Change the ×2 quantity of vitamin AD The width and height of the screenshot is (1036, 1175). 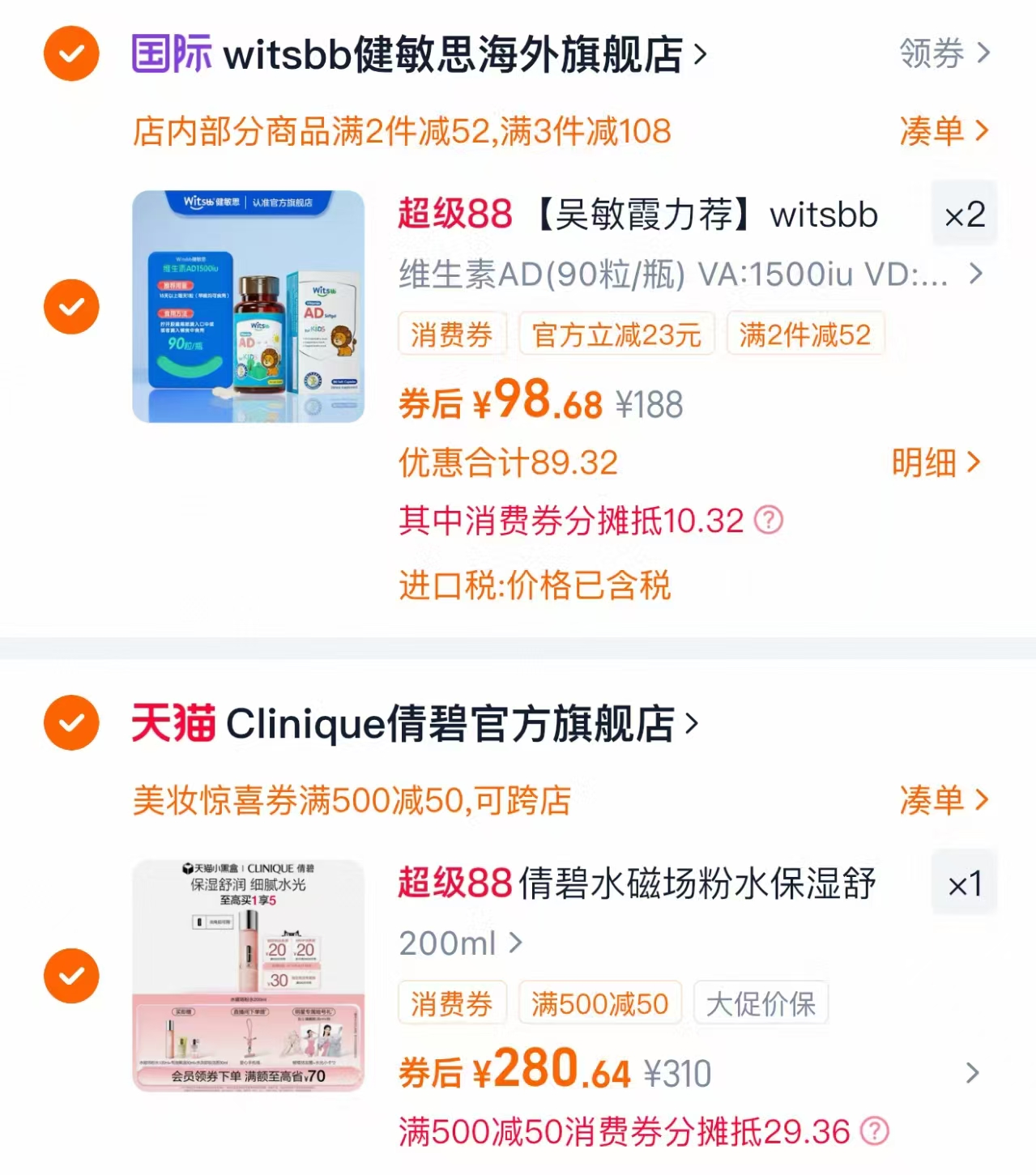(x=964, y=214)
